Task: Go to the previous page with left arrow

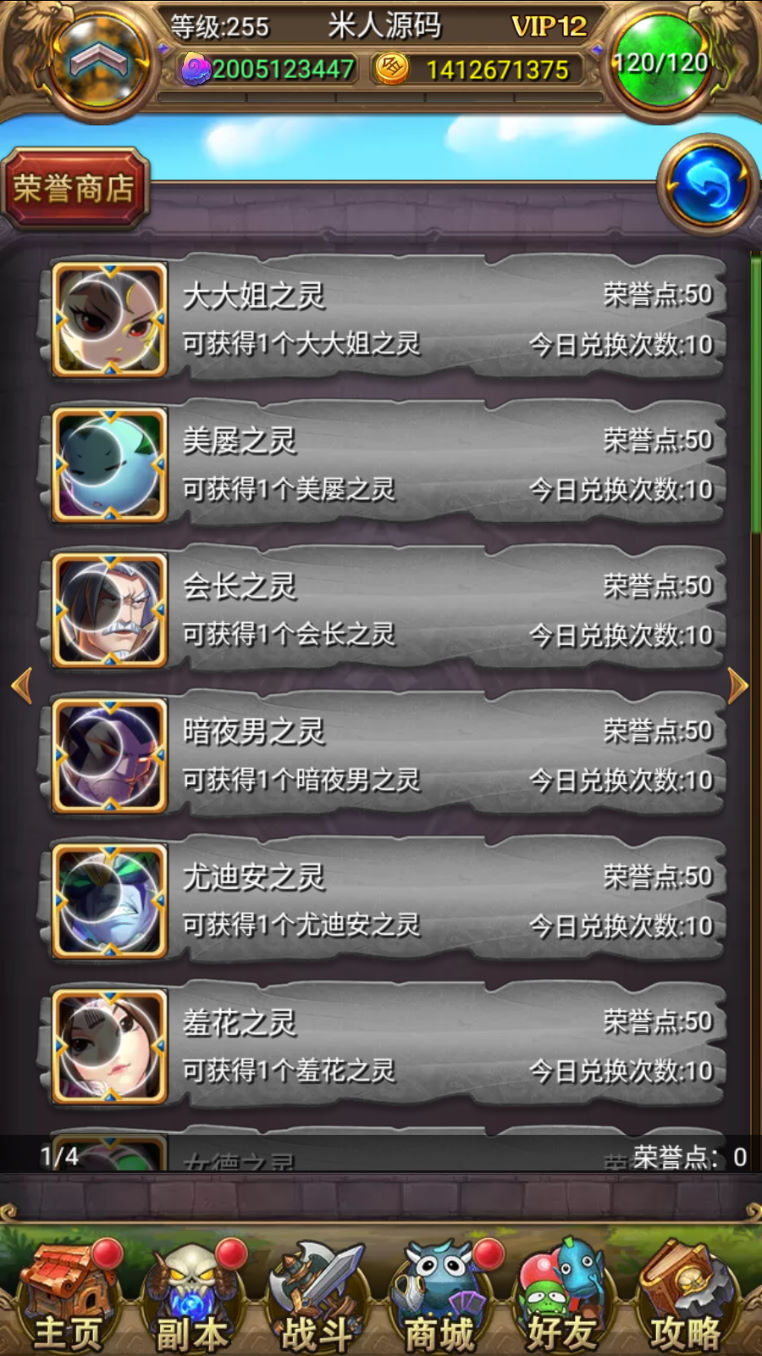Action: (x=21, y=686)
